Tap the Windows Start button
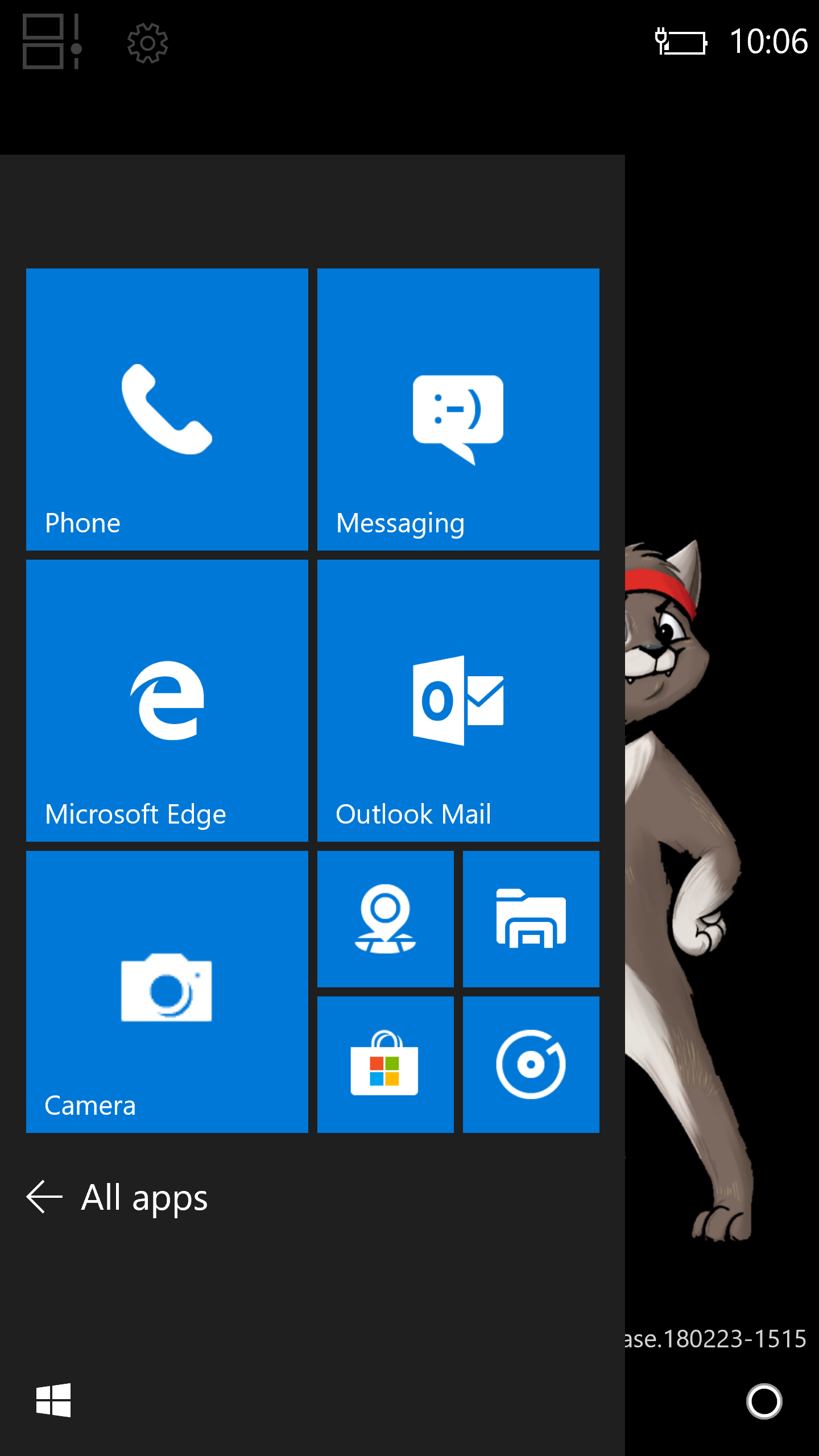The height and width of the screenshot is (1456, 819). point(53,1400)
